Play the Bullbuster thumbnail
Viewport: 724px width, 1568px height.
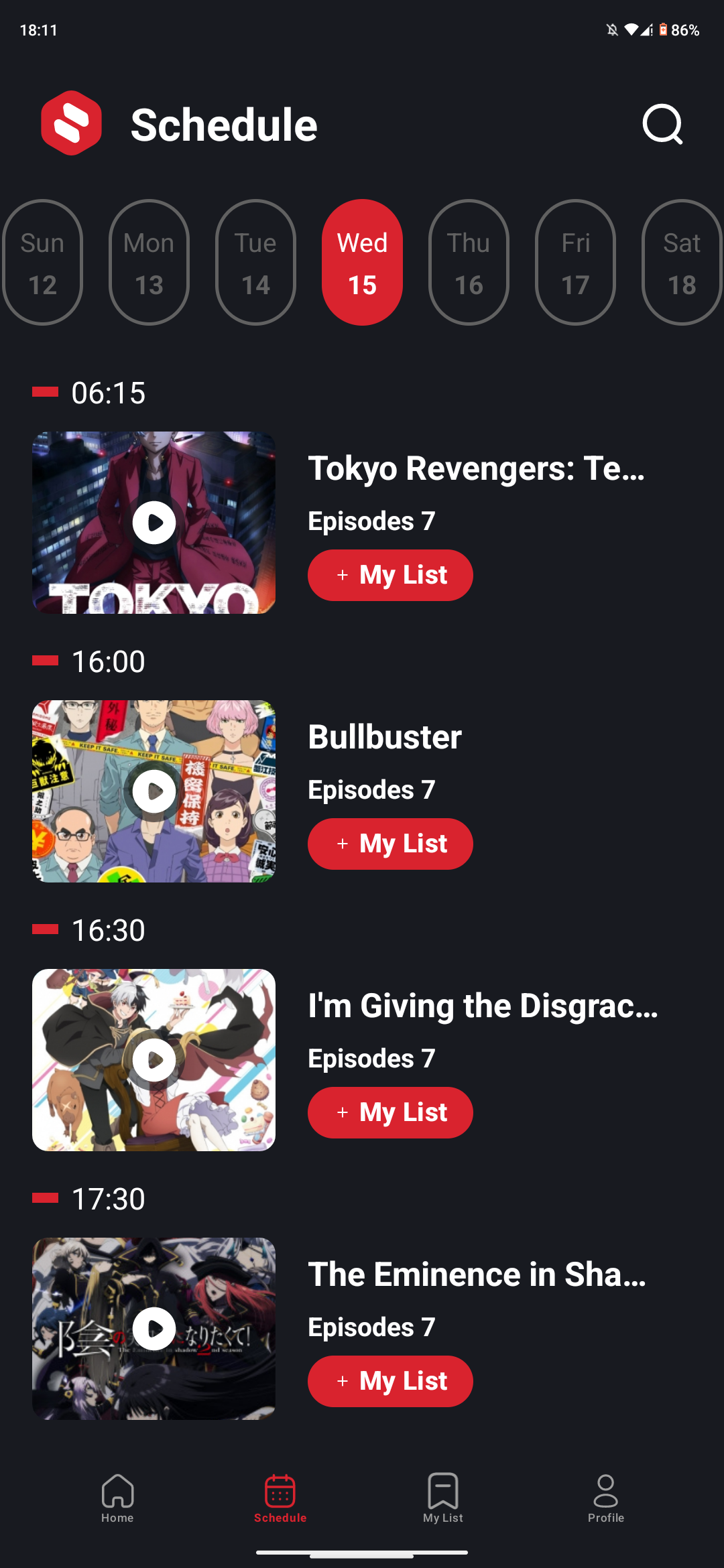(154, 791)
